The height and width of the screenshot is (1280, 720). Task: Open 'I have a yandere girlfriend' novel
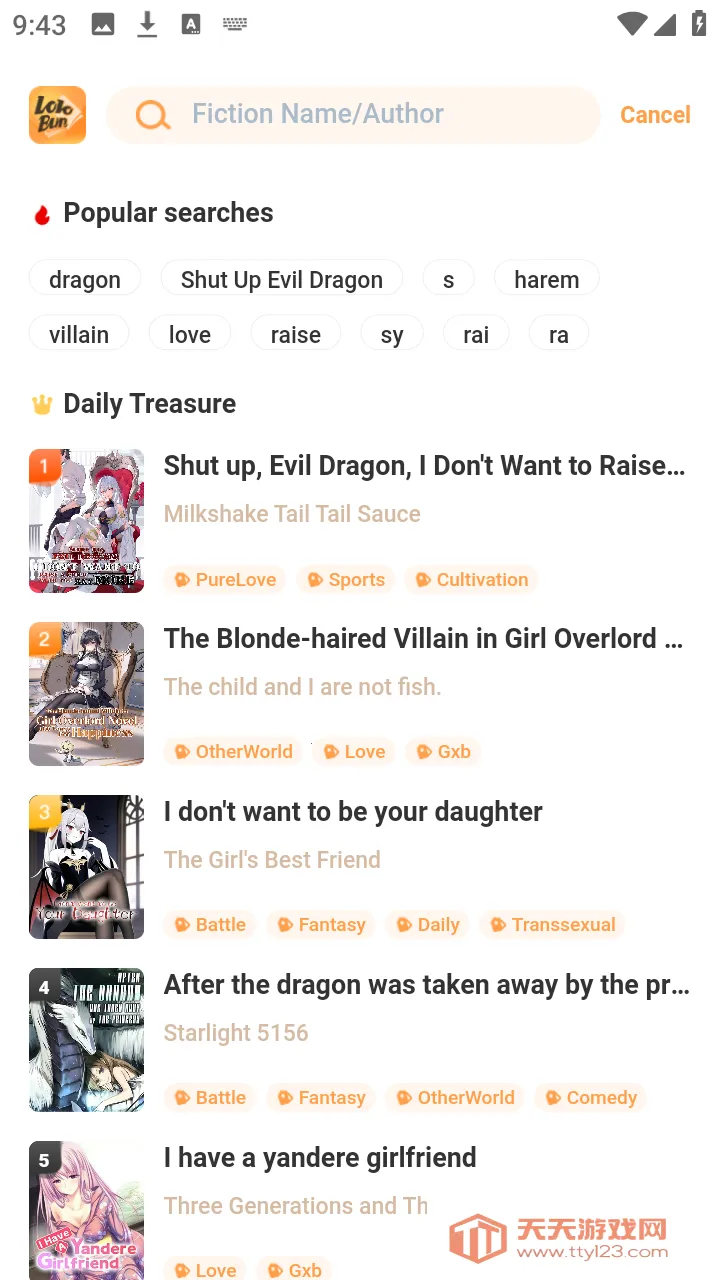click(x=320, y=1158)
